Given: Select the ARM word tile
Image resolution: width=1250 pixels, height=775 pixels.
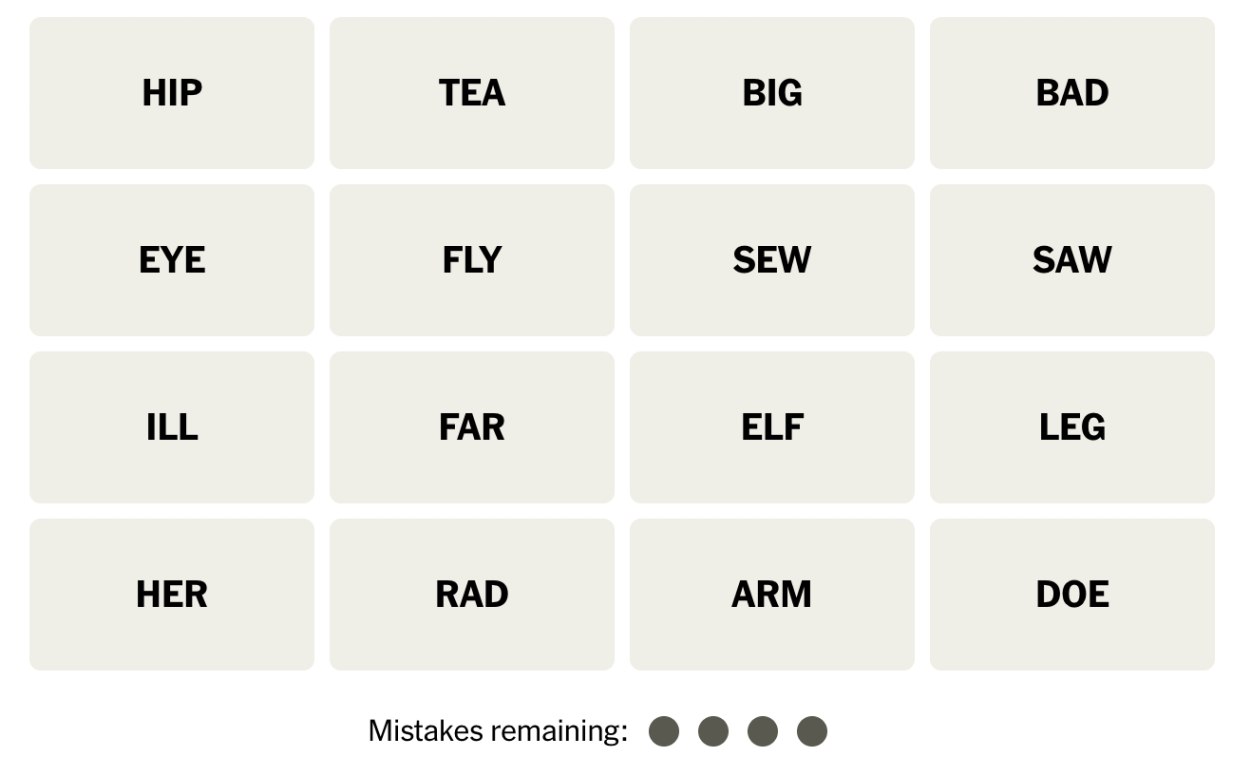Looking at the screenshot, I should pos(772,594).
